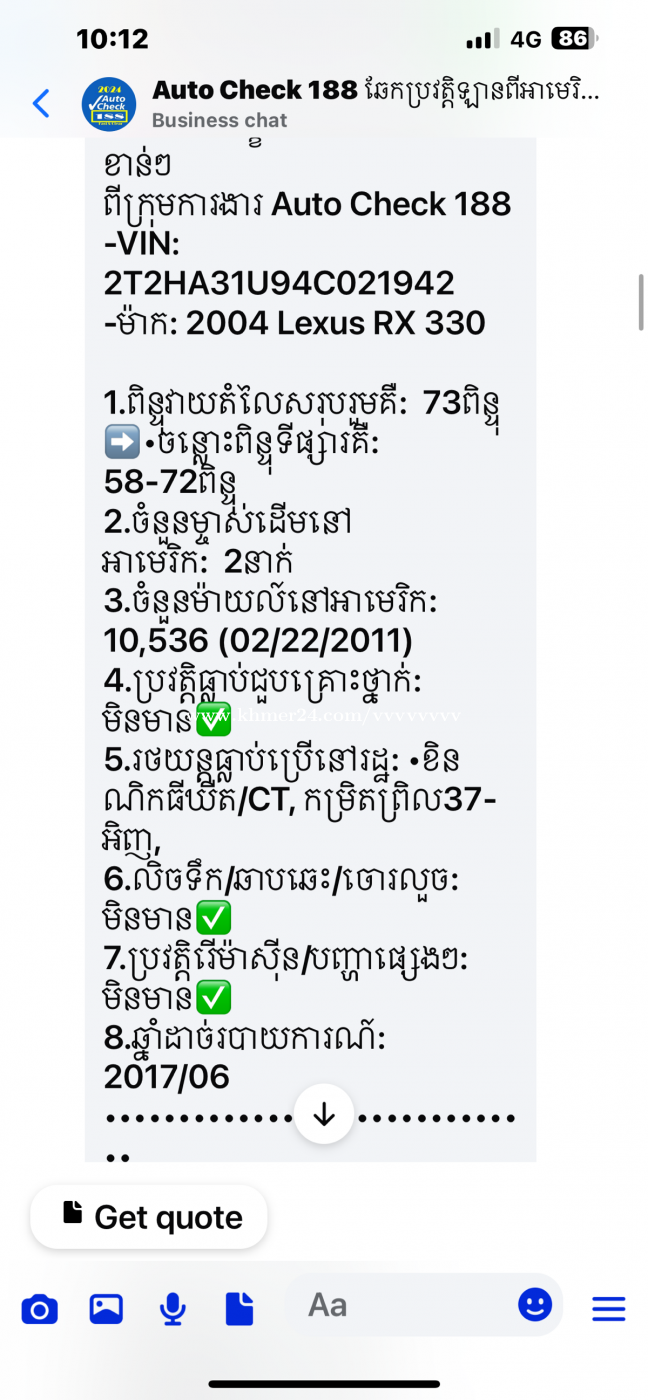Open the three-line menu icon
This screenshot has height=1400, width=648.
tap(608, 1308)
